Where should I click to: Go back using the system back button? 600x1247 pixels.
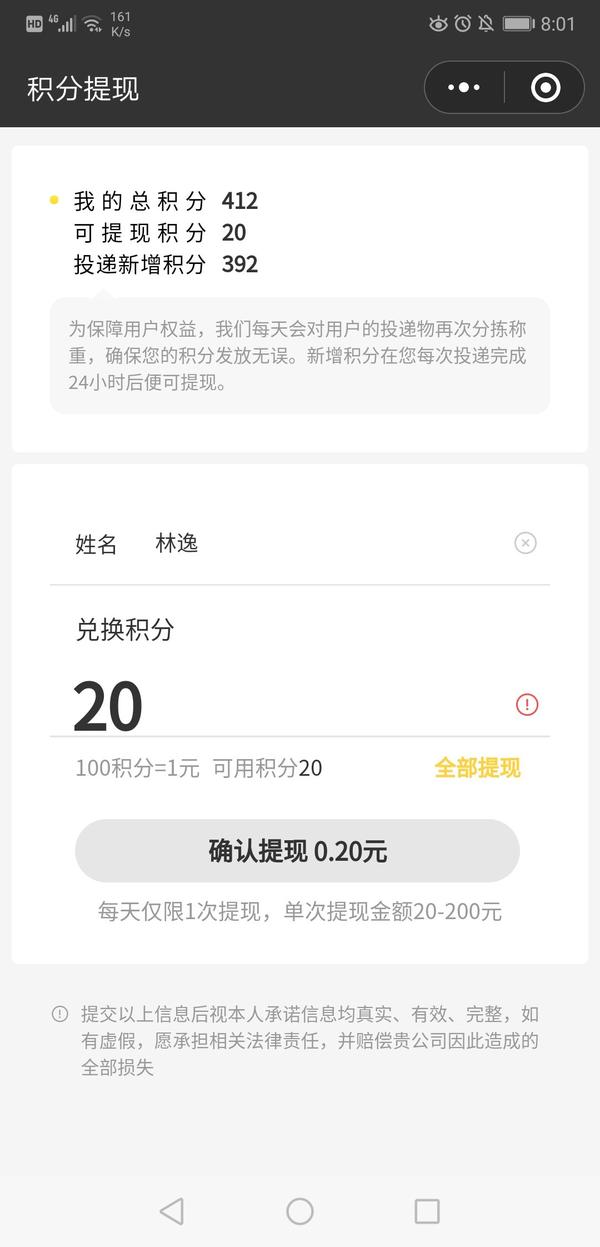tap(172, 1211)
